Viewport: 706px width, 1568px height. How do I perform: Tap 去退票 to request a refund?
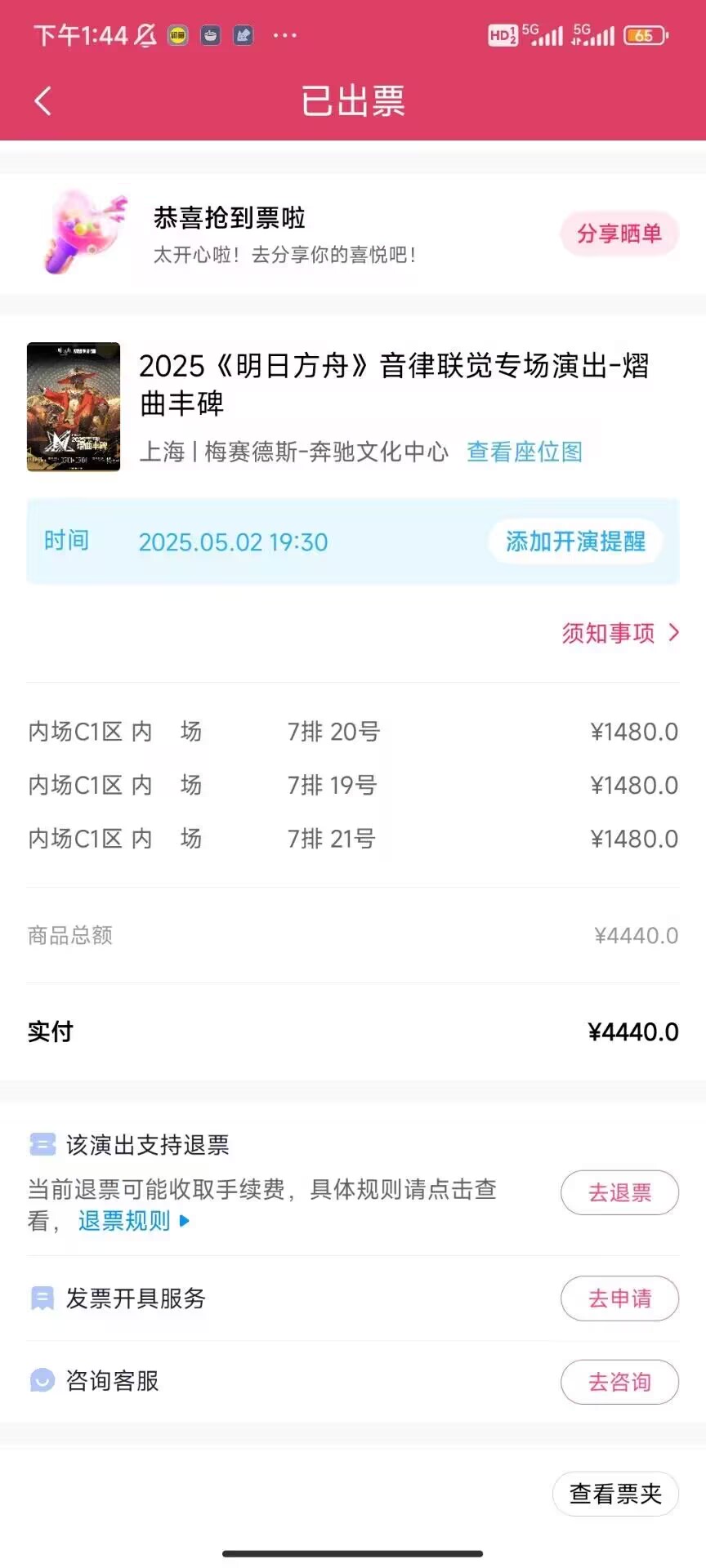click(619, 1192)
